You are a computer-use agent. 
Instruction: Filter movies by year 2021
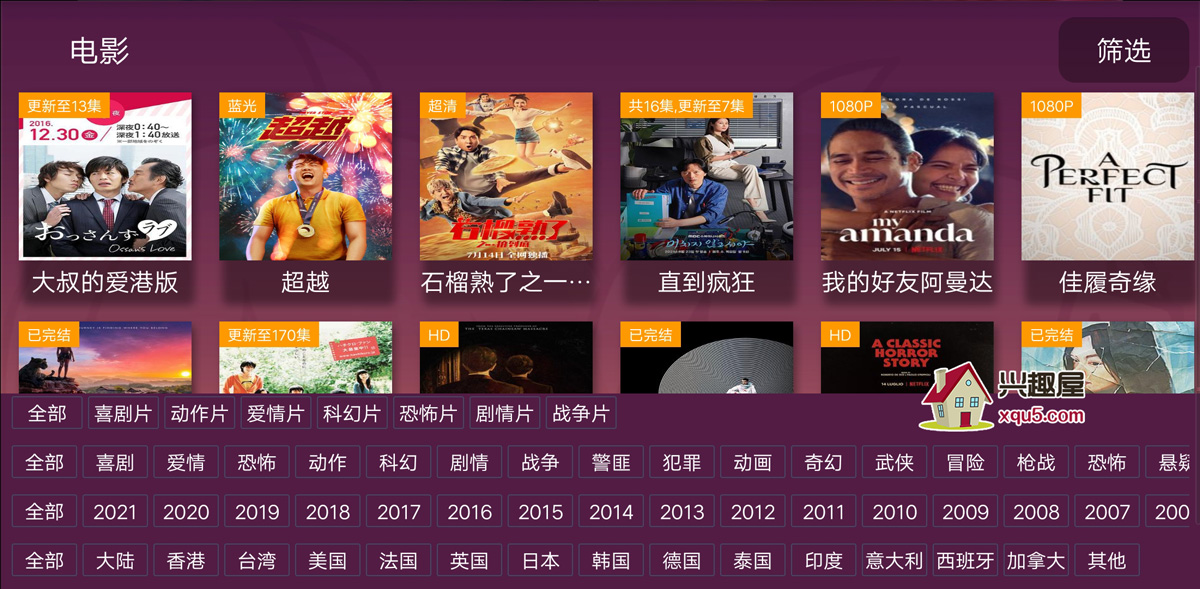pyautogui.click(x=115, y=511)
